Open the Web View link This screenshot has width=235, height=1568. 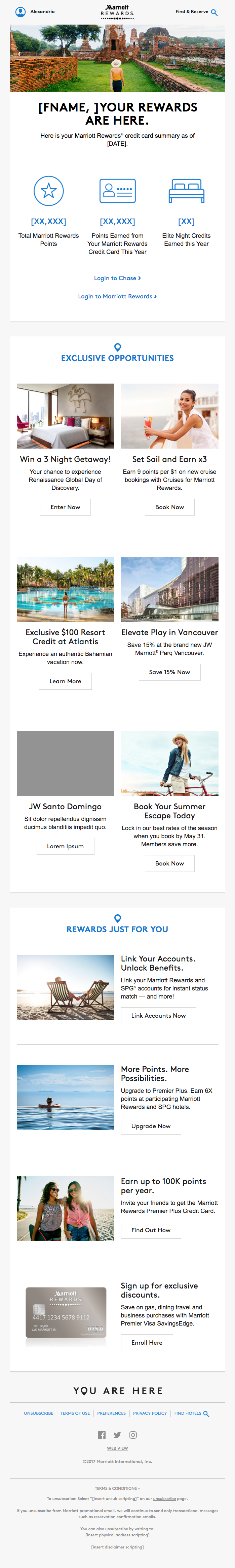(117, 1448)
